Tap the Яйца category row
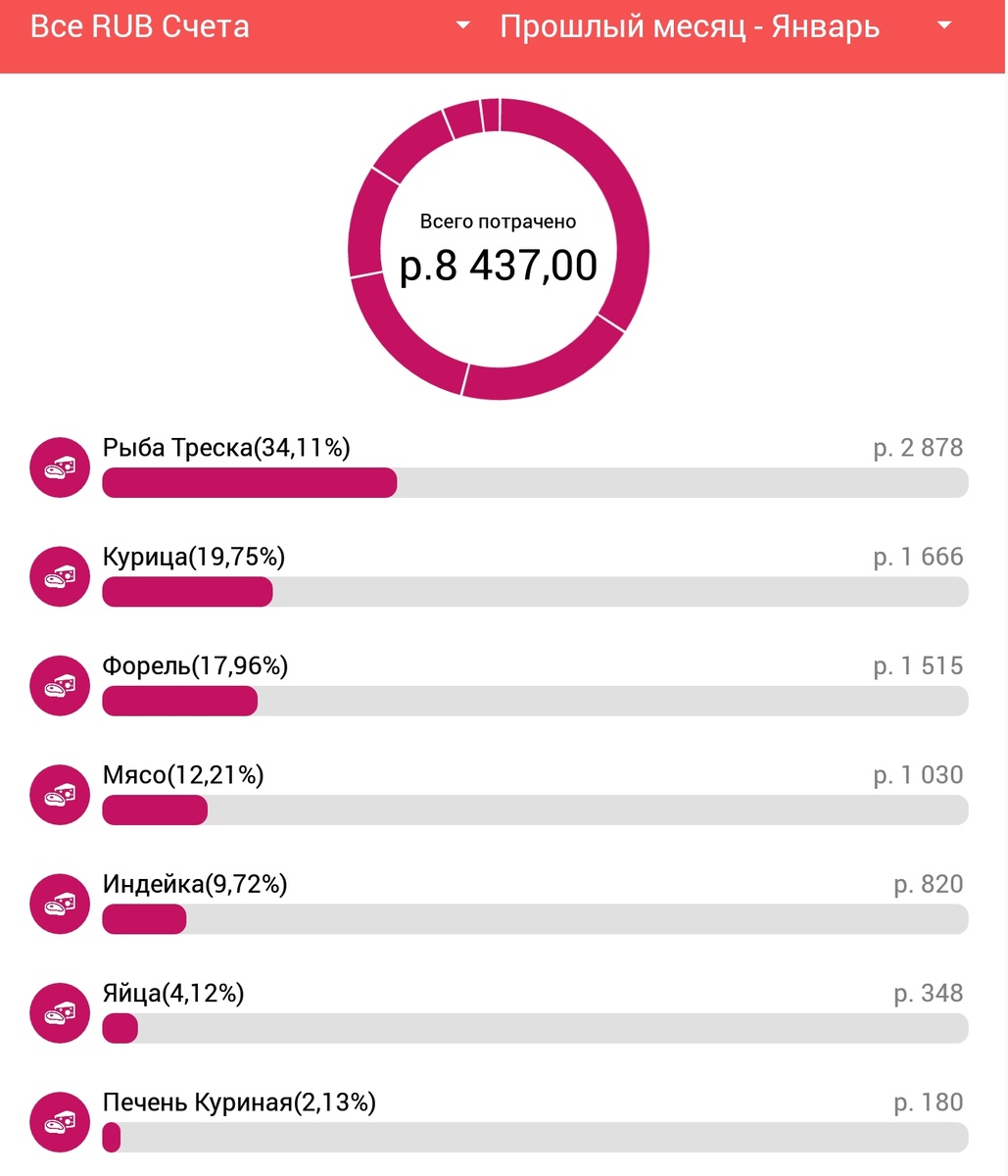Viewport: 1008px width, 1176px height. click(x=500, y=1011)
